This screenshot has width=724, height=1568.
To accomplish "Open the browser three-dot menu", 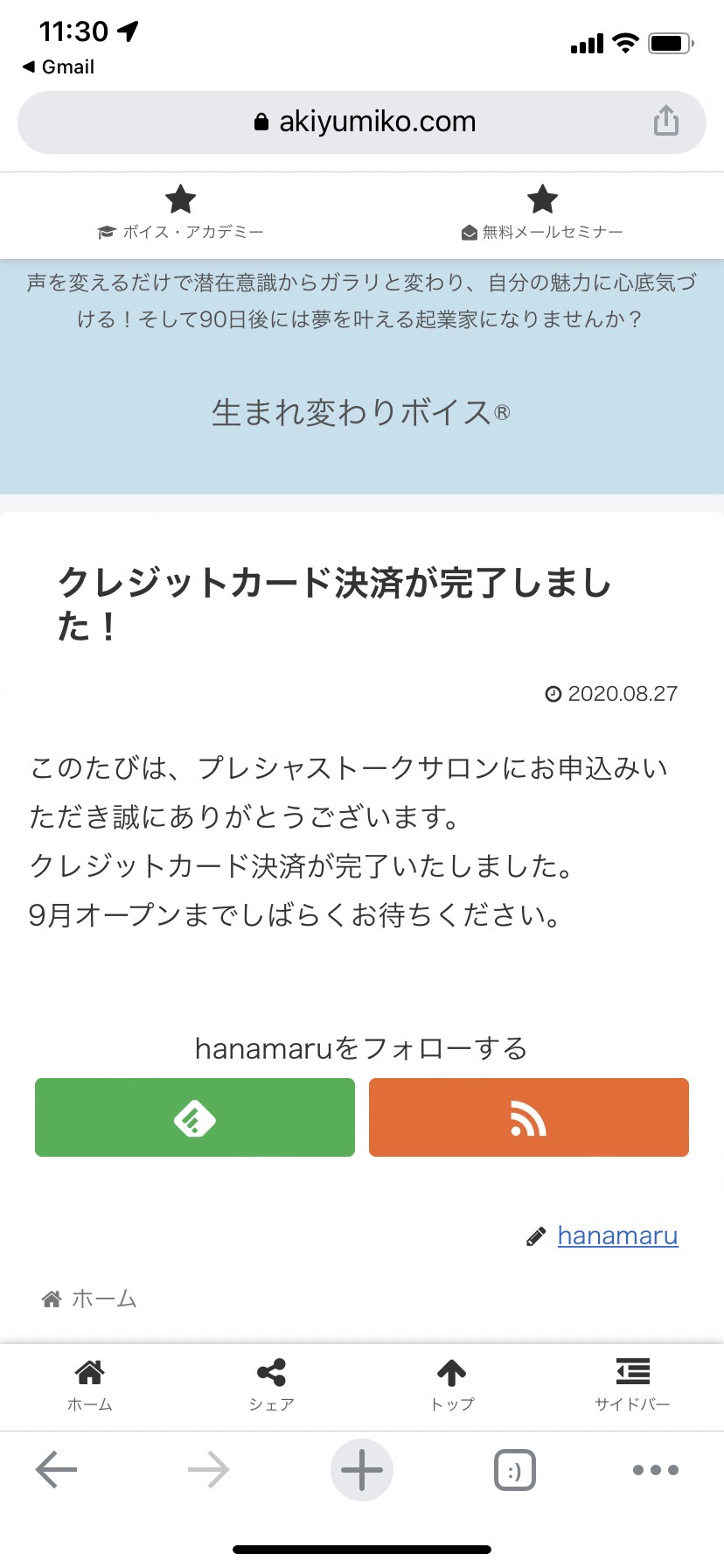I will 656,1470.
